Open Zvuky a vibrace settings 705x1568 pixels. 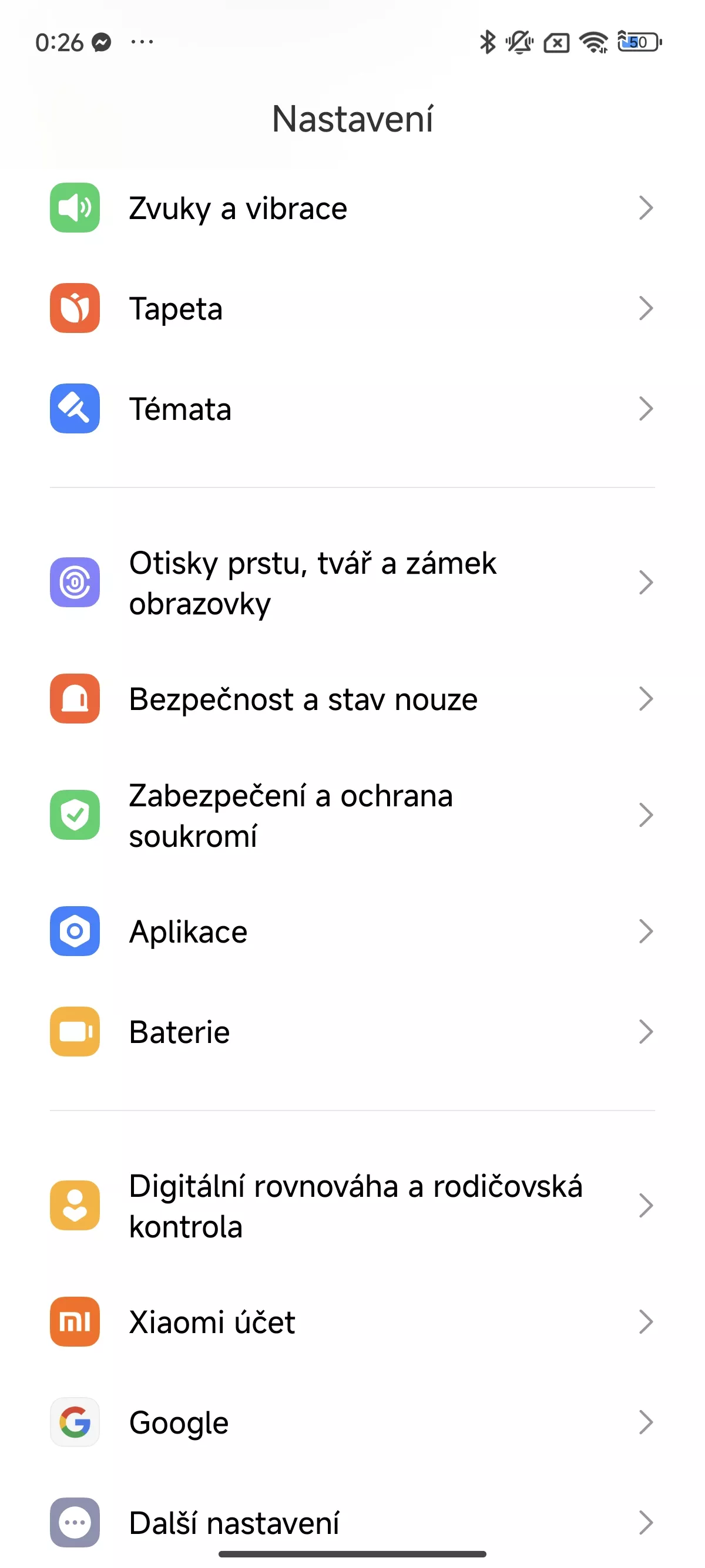352,207
